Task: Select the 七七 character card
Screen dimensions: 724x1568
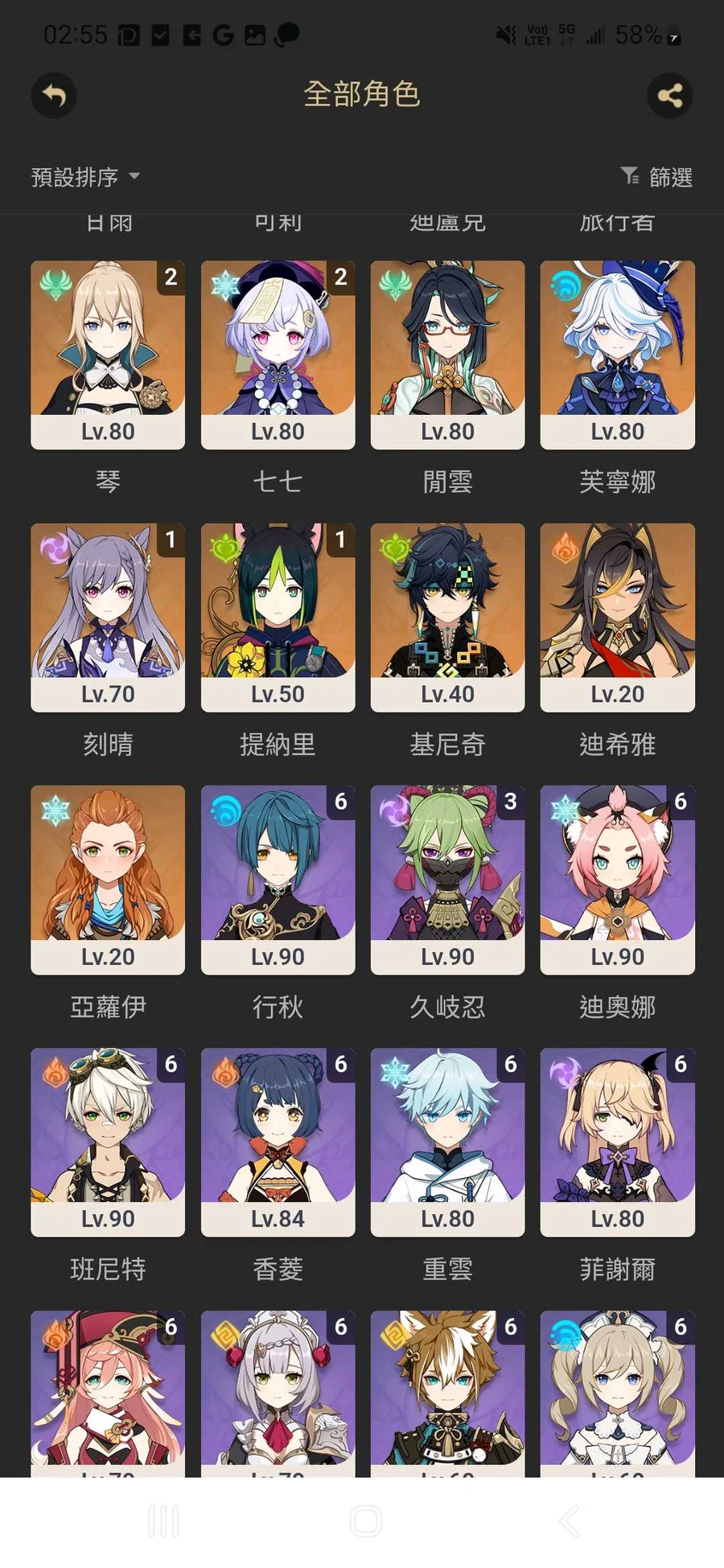Action: (278, 355)
